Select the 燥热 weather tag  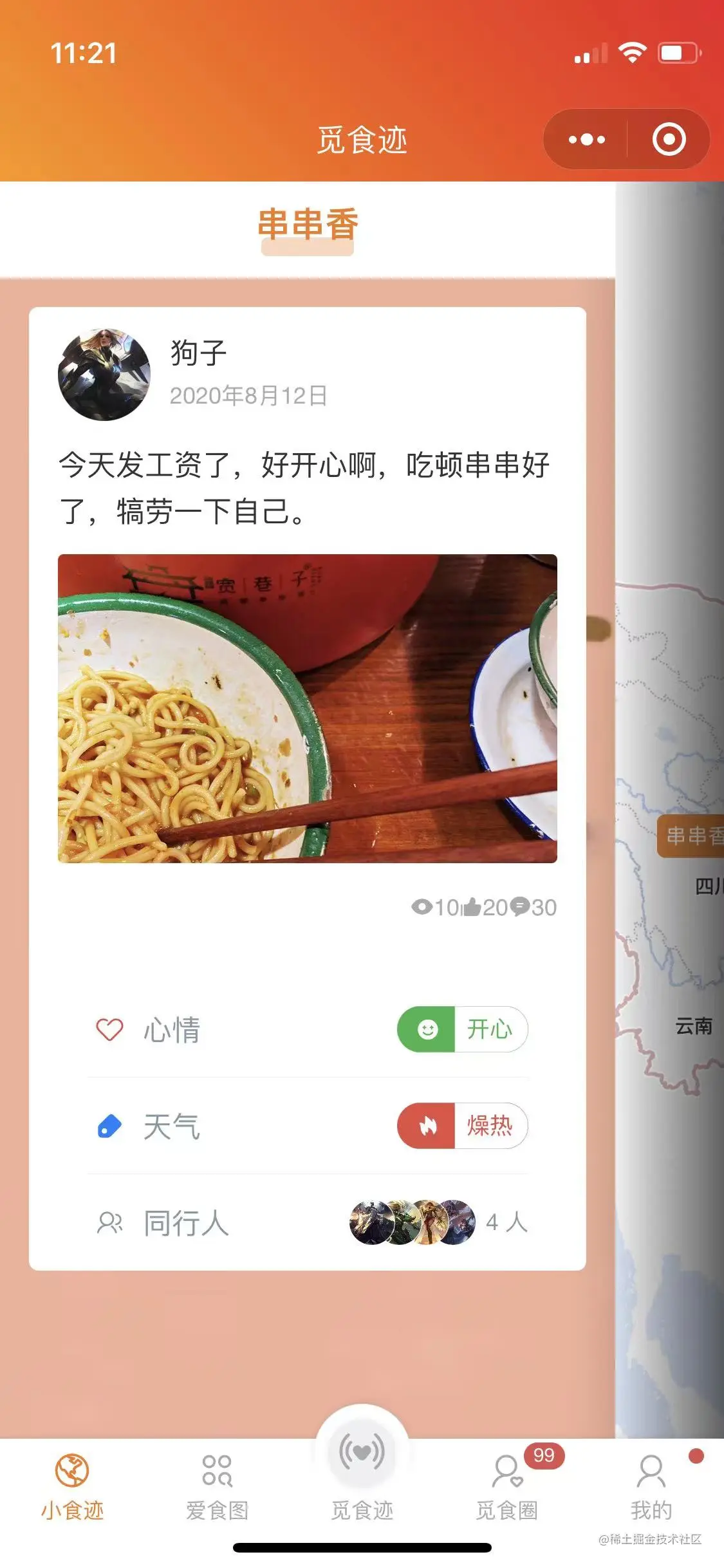[x=462, y=1126]
